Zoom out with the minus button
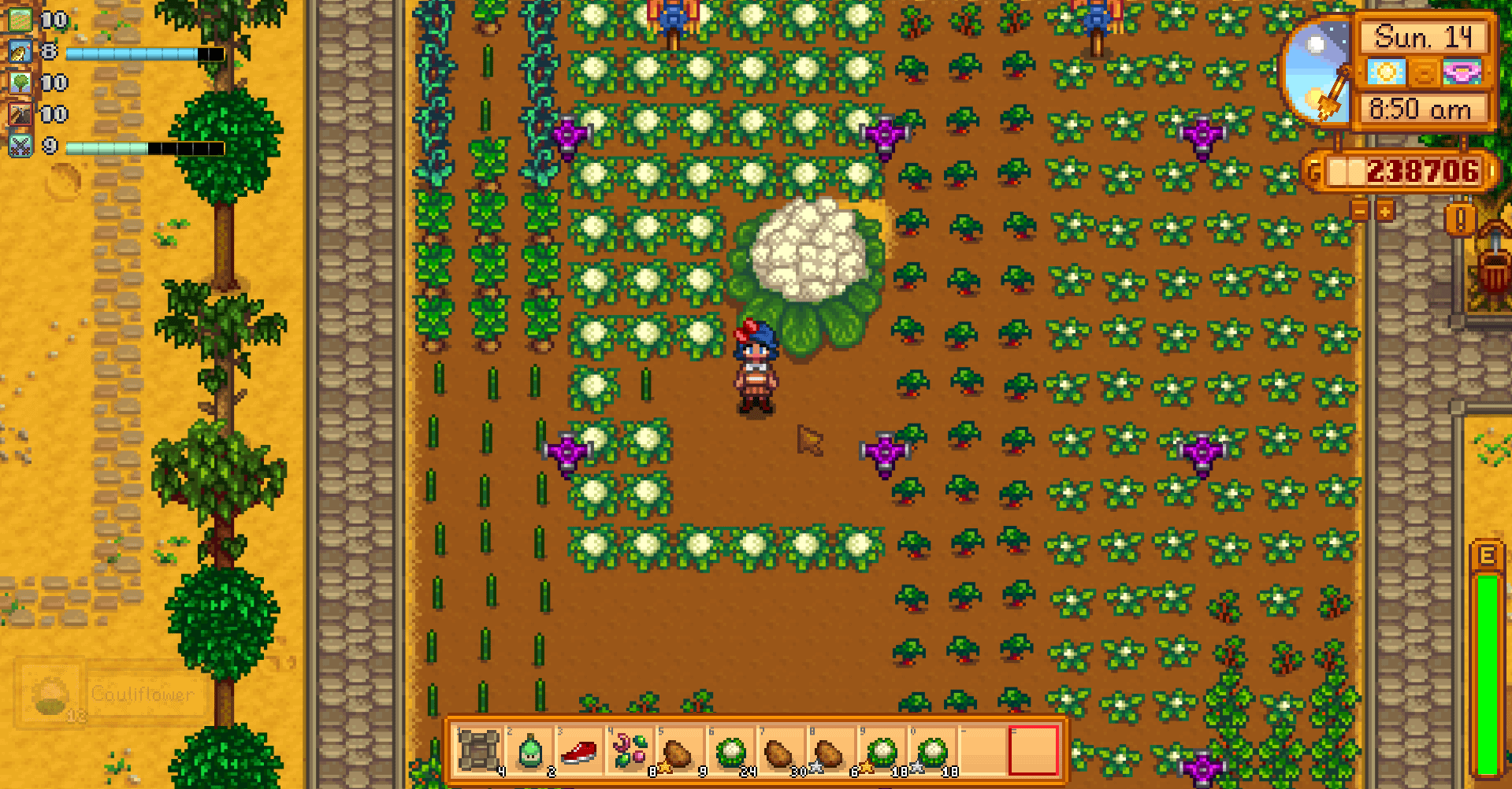The image size is (1512, 789). [x=1360, y=210]
